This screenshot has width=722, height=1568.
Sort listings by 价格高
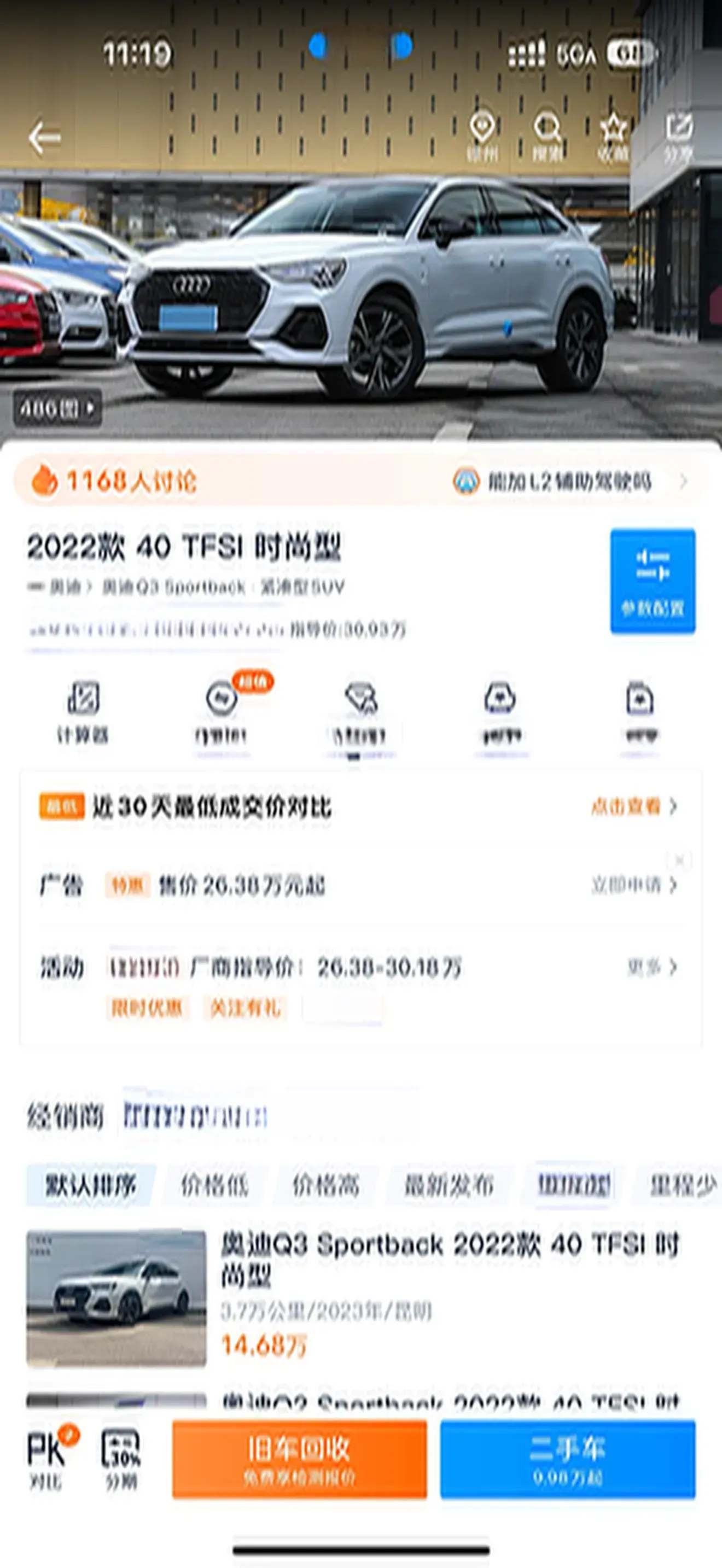coord(327,1185)
